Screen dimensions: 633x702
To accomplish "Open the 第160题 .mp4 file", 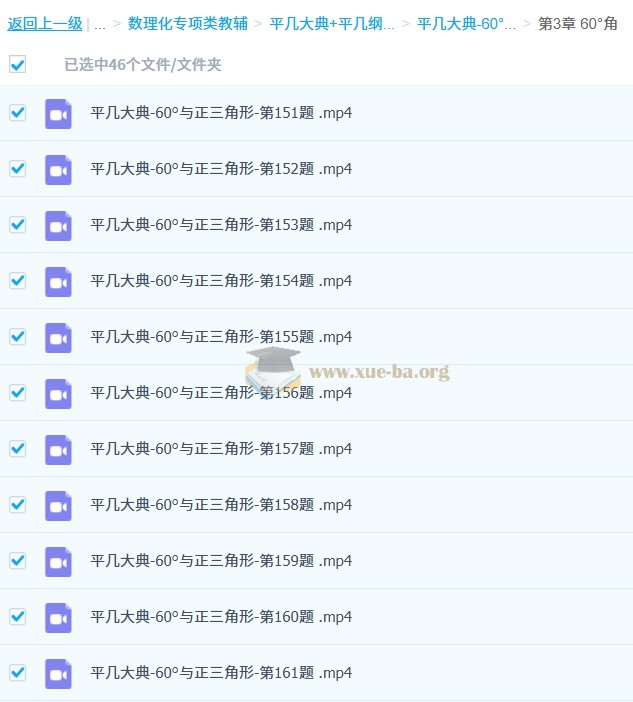I will [x=220, y=617].
